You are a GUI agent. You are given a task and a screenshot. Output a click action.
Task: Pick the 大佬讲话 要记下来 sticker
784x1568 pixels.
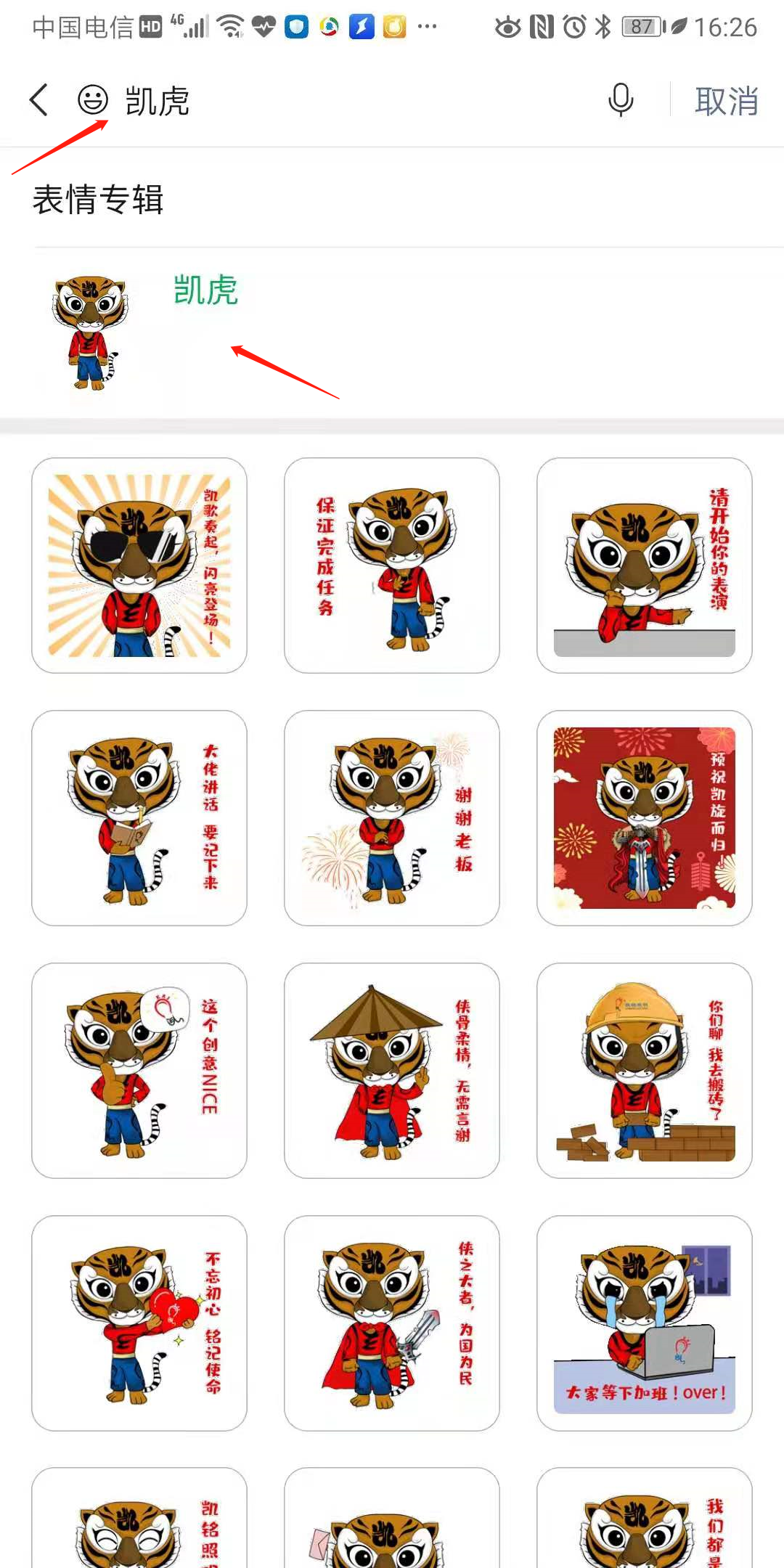click(x=139, y=818)
